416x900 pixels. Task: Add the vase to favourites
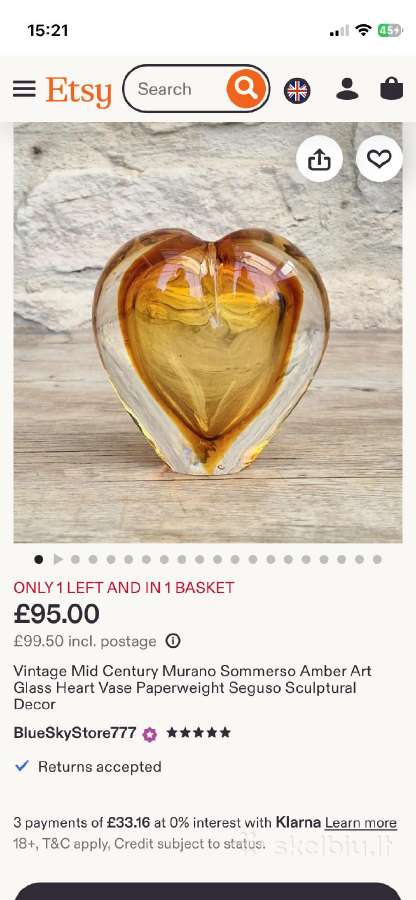click(x=379, y=159)
